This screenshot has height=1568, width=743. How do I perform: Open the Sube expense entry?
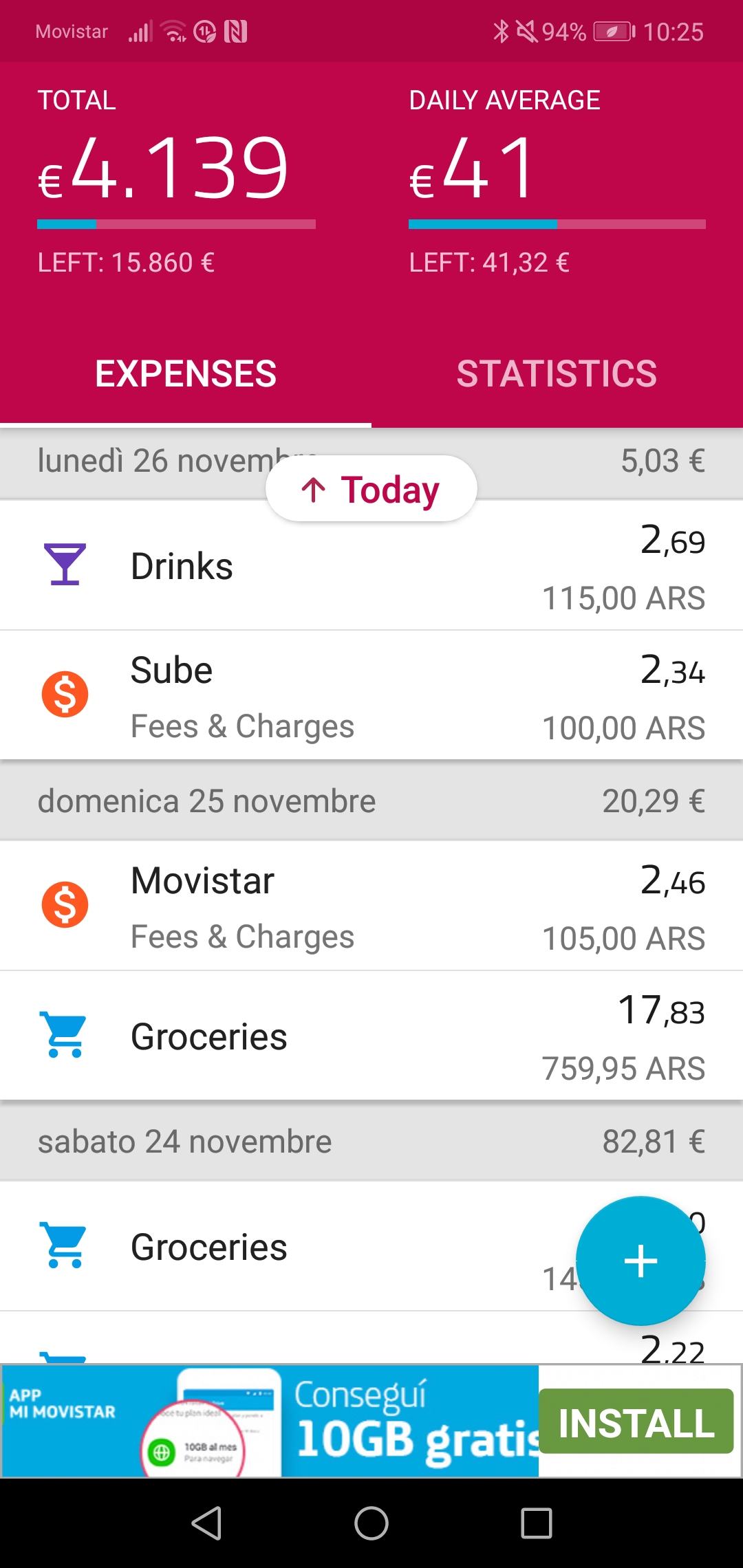(x=371, y=695)
